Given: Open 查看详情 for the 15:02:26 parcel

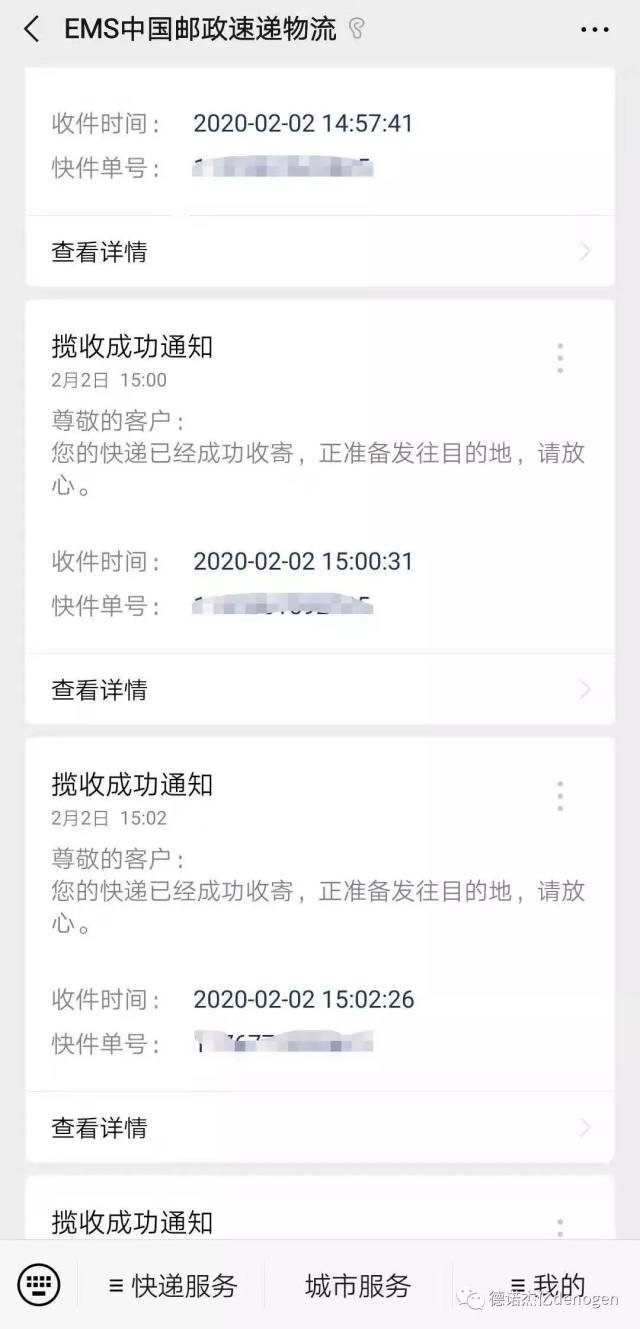Looking at the screenshot, I should point(320,1127).
